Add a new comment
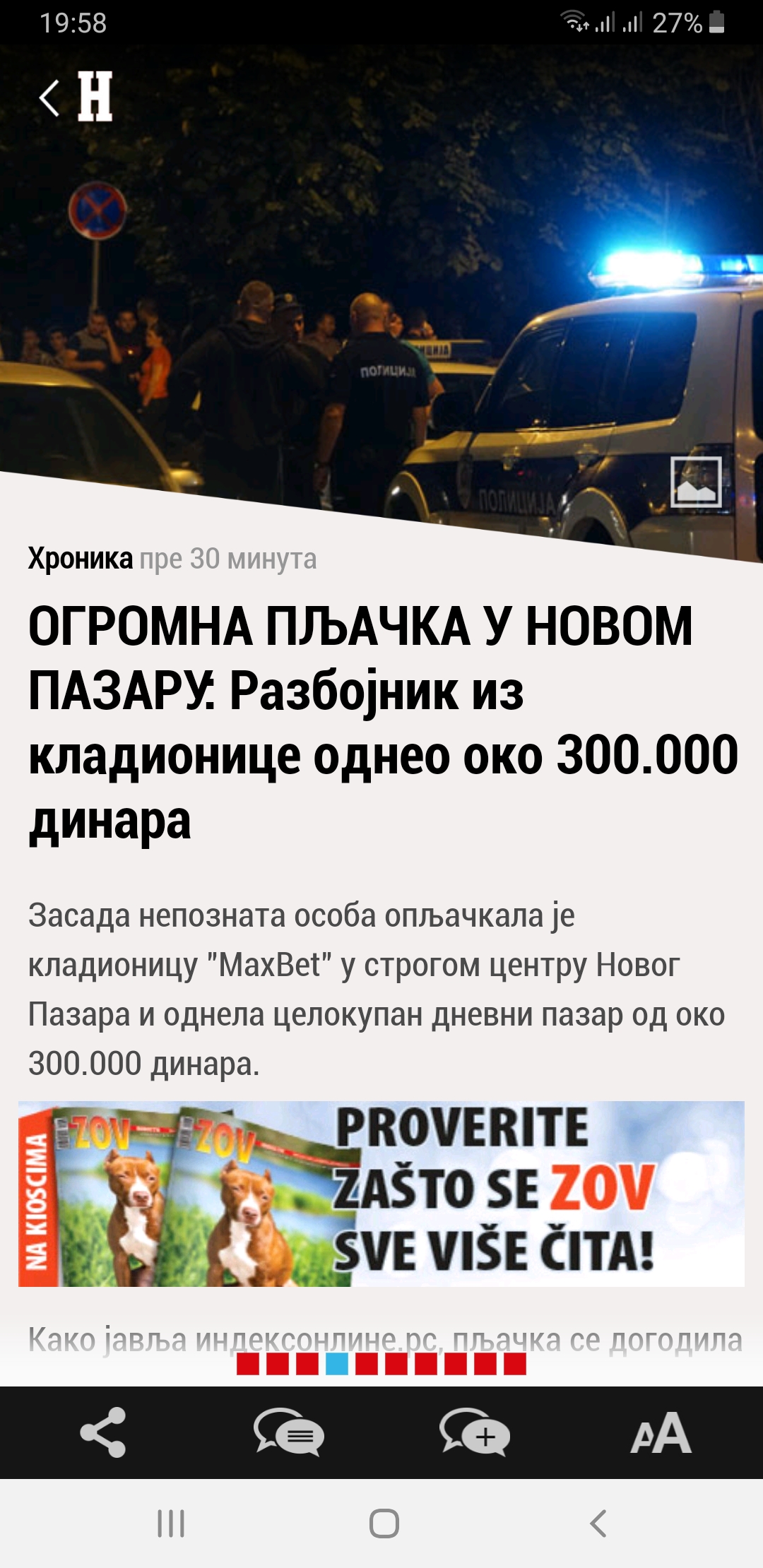This screenshot has height=1568, width=763. click(474, 1432)
